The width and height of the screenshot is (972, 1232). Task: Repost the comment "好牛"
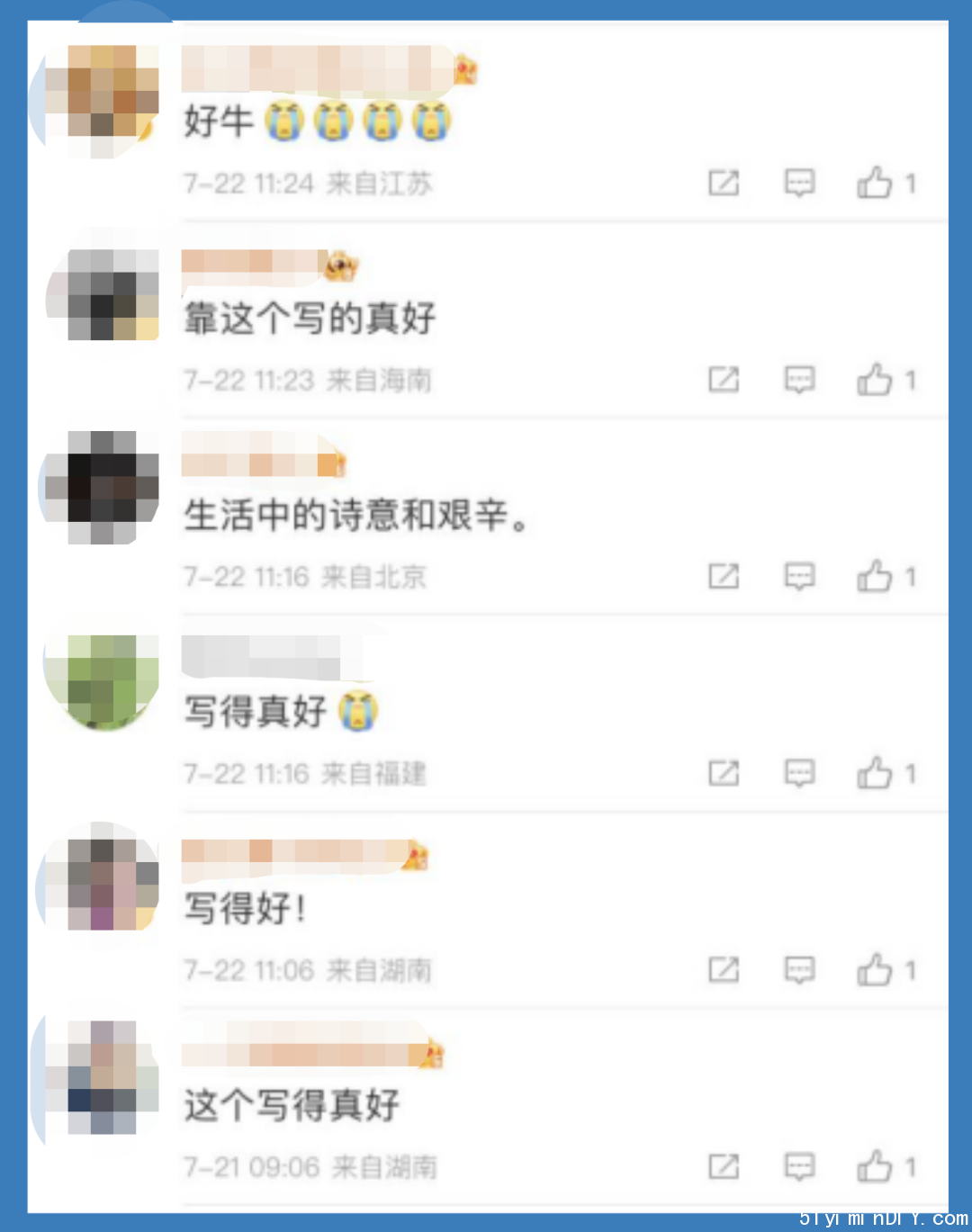[x=724, y=183]
